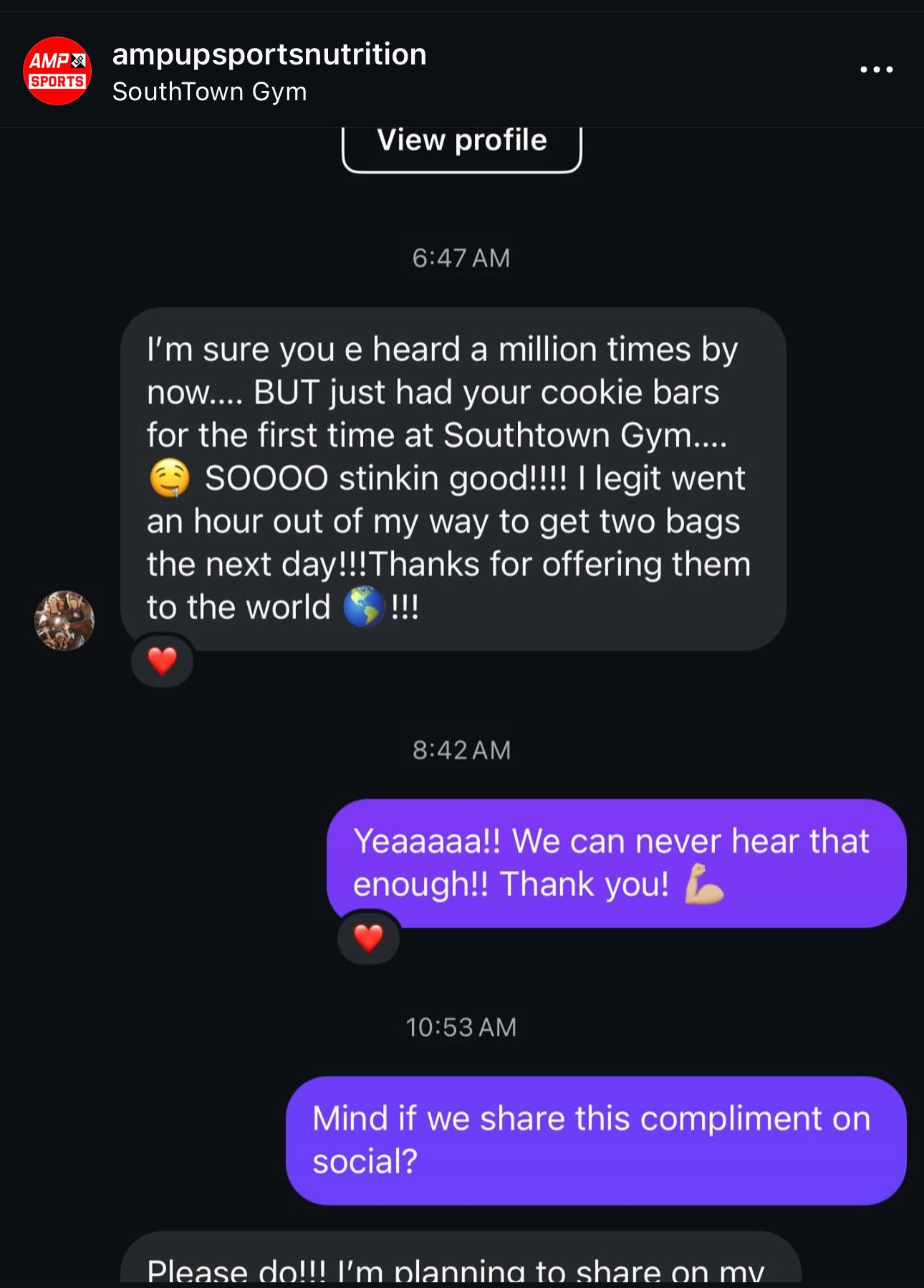Open the ampupsportsnutrition profile picture
924x1288 pixels.
point(57,71)
